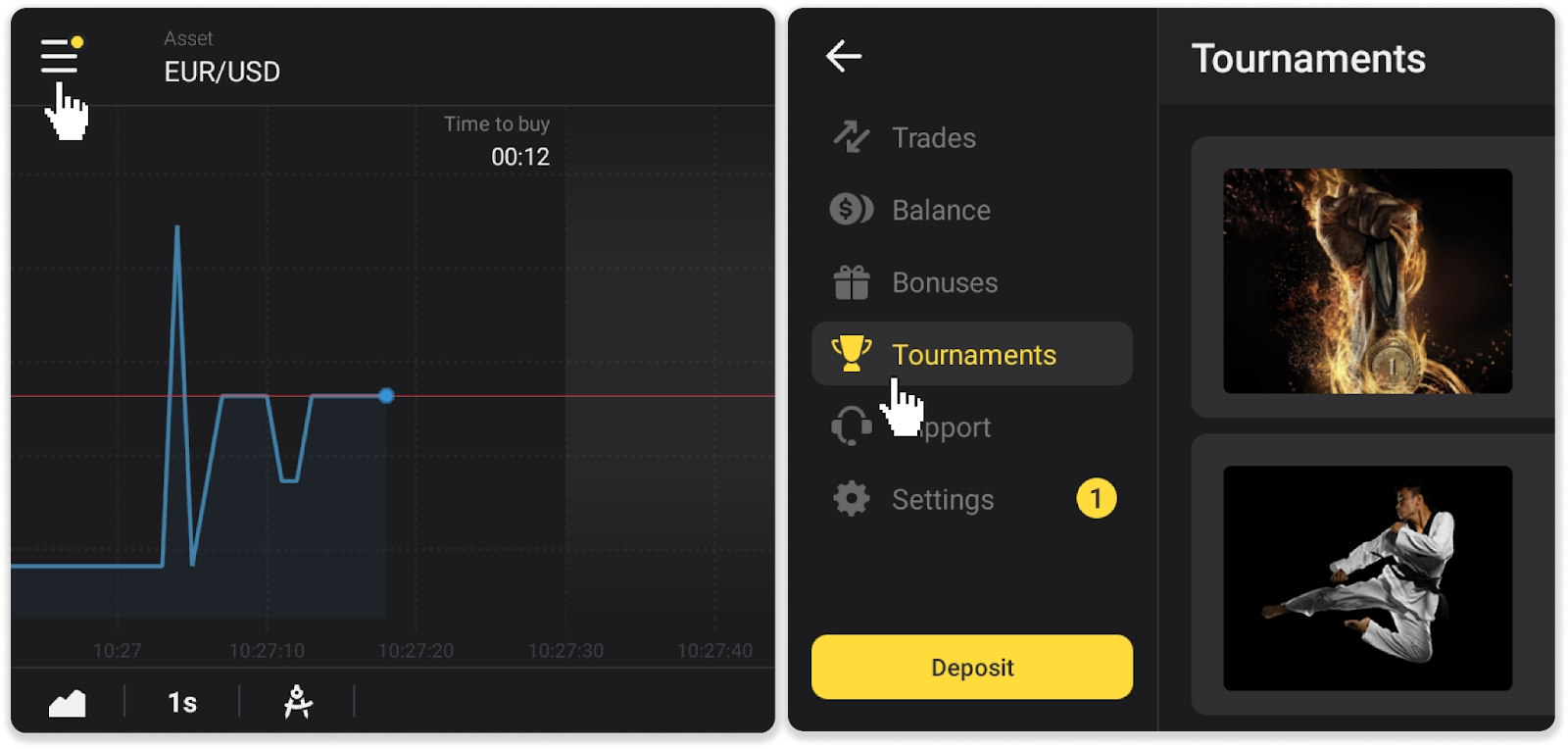Open the hamburger menu

(x=60, y=57)
